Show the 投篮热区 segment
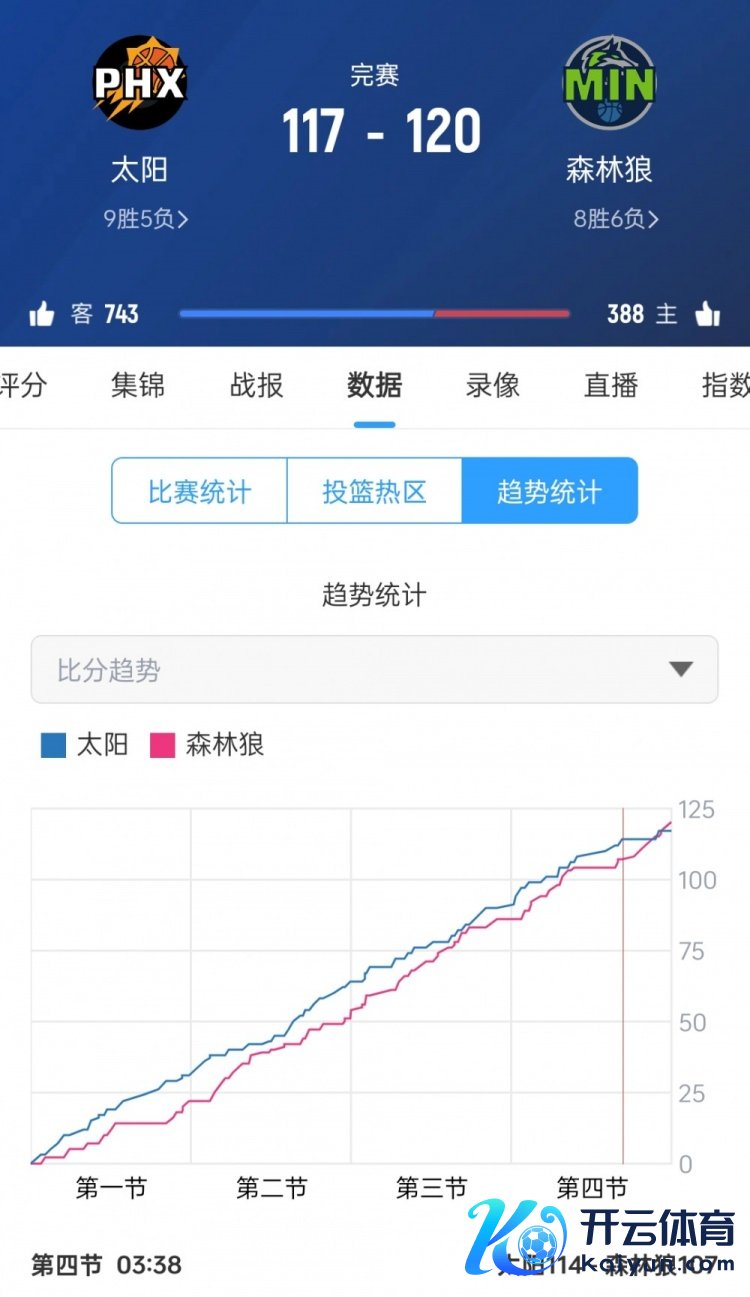Screen dimensions: 750x1297 tap(374, 491)
